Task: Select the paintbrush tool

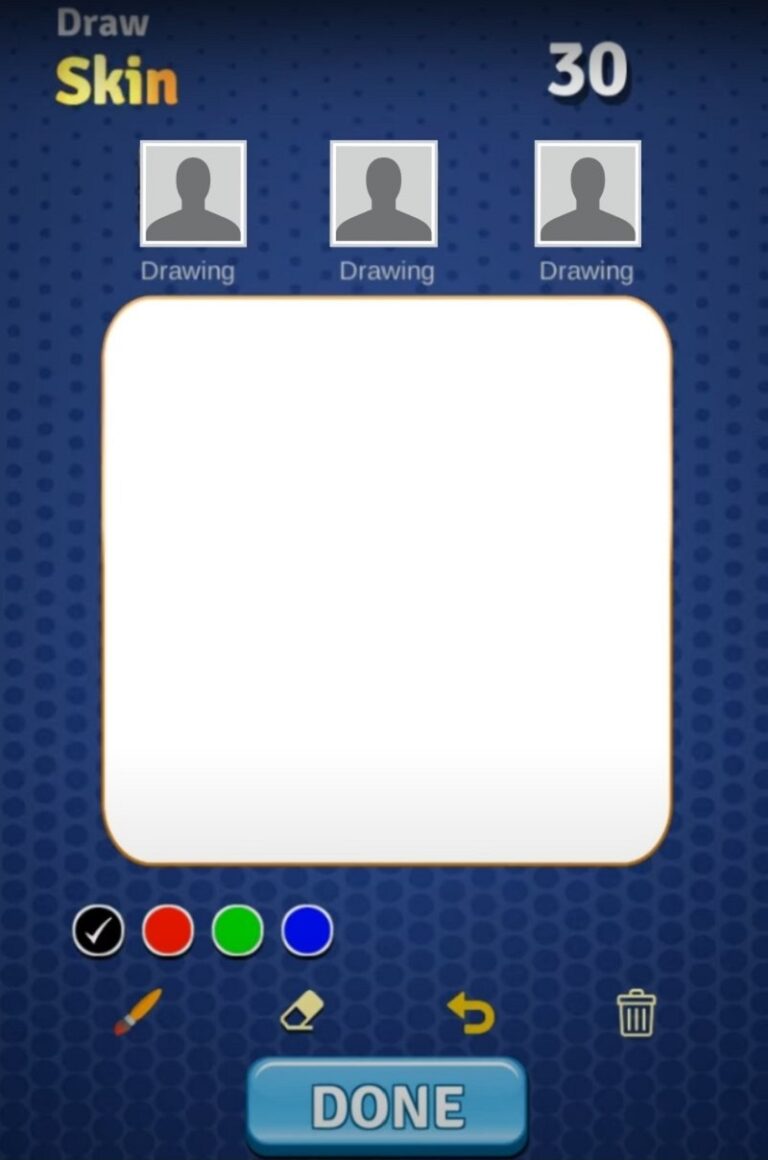Action: point(137,1012)
